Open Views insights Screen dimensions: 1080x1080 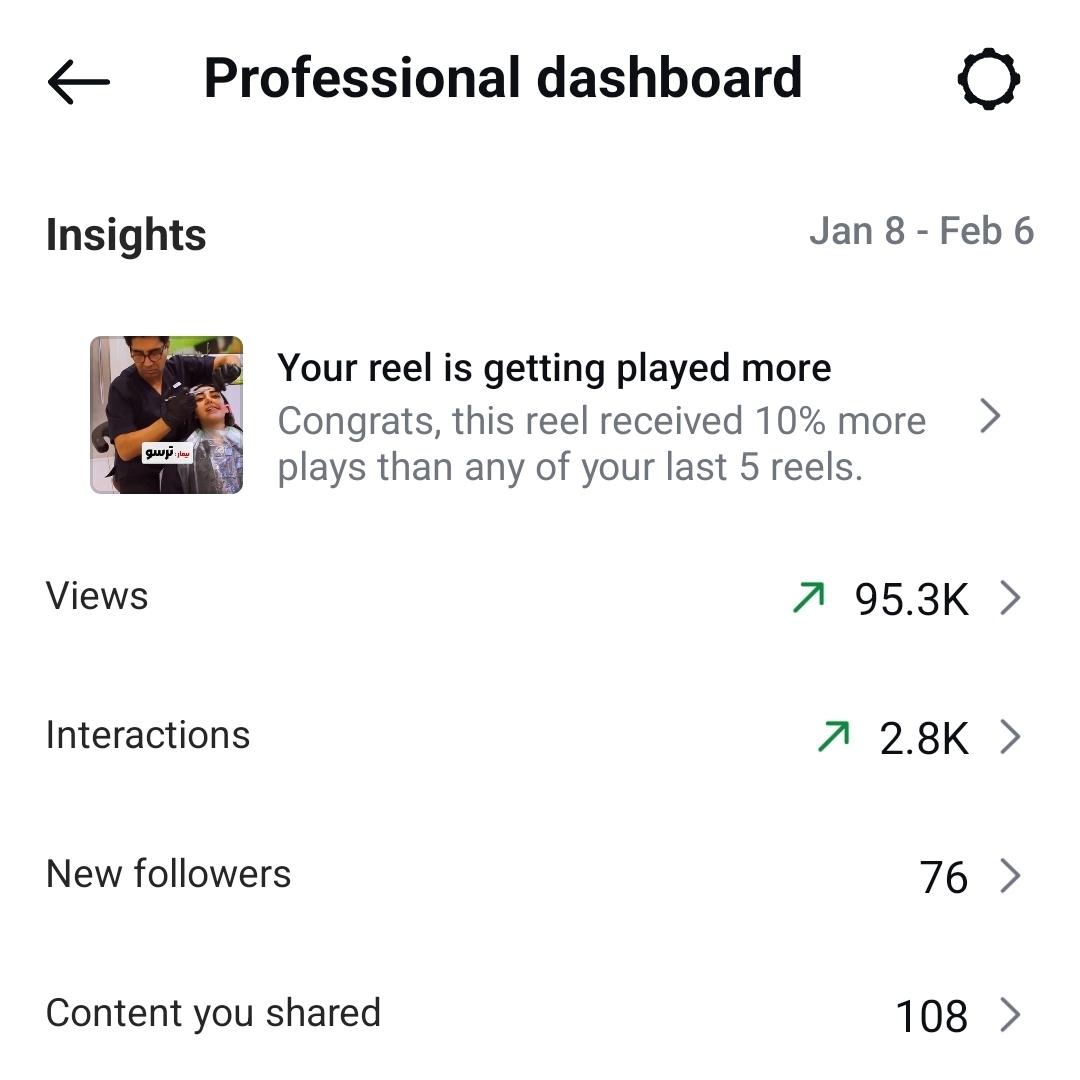pos(540,598)
